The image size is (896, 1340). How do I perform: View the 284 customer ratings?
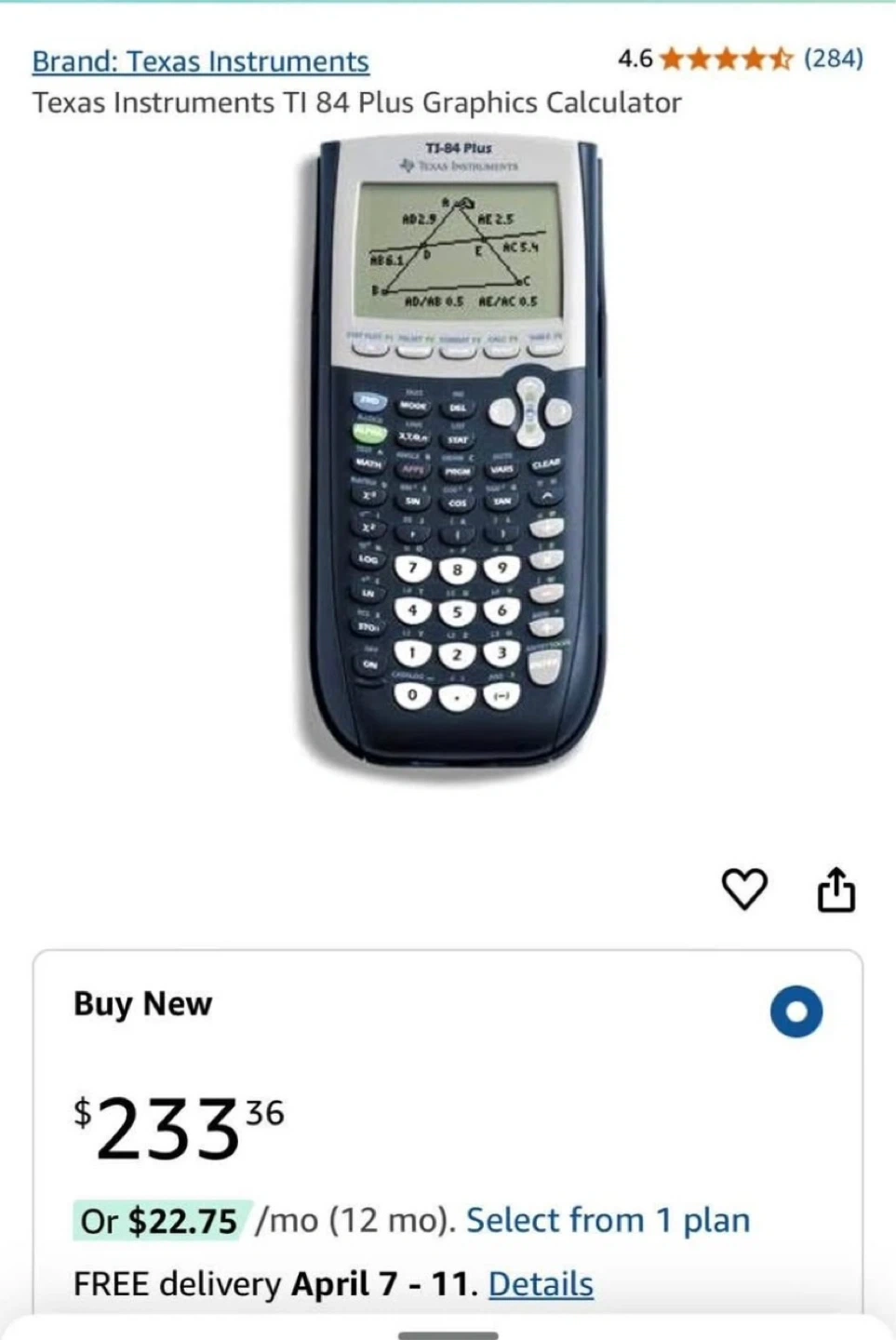833,59
